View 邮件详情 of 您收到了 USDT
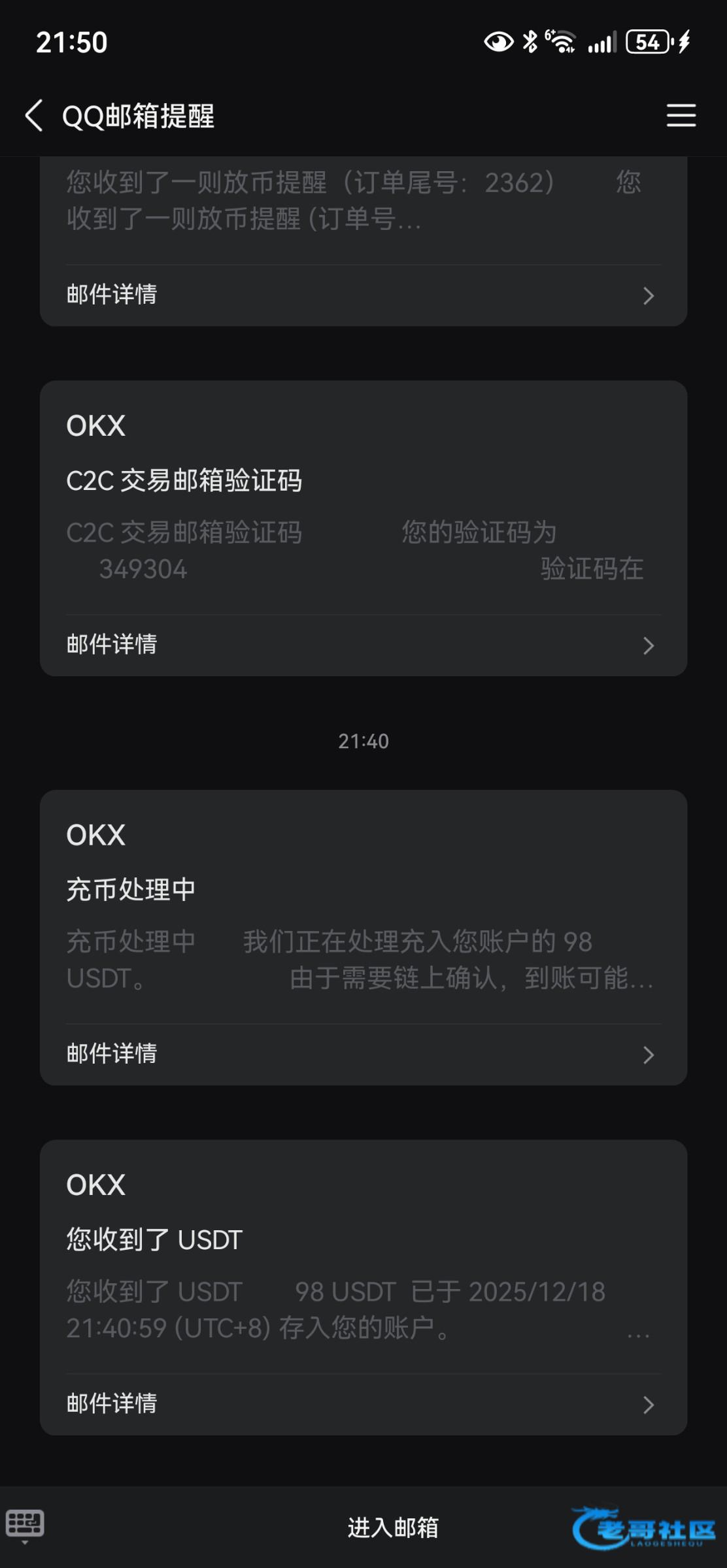This screenshot has height=1568, width=727. coord(363,1404)
